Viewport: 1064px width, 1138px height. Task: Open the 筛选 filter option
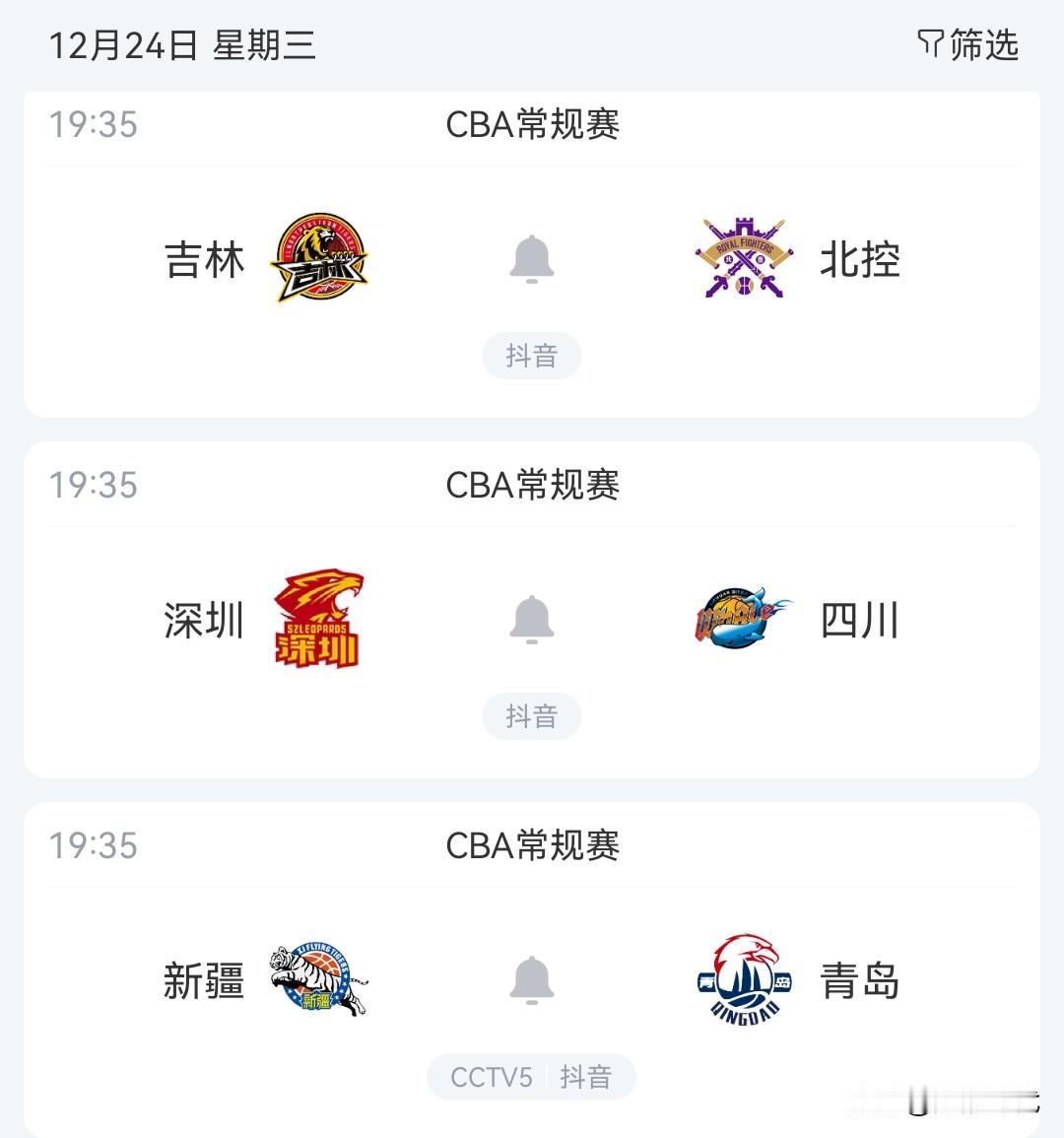(x=968, y=45)
